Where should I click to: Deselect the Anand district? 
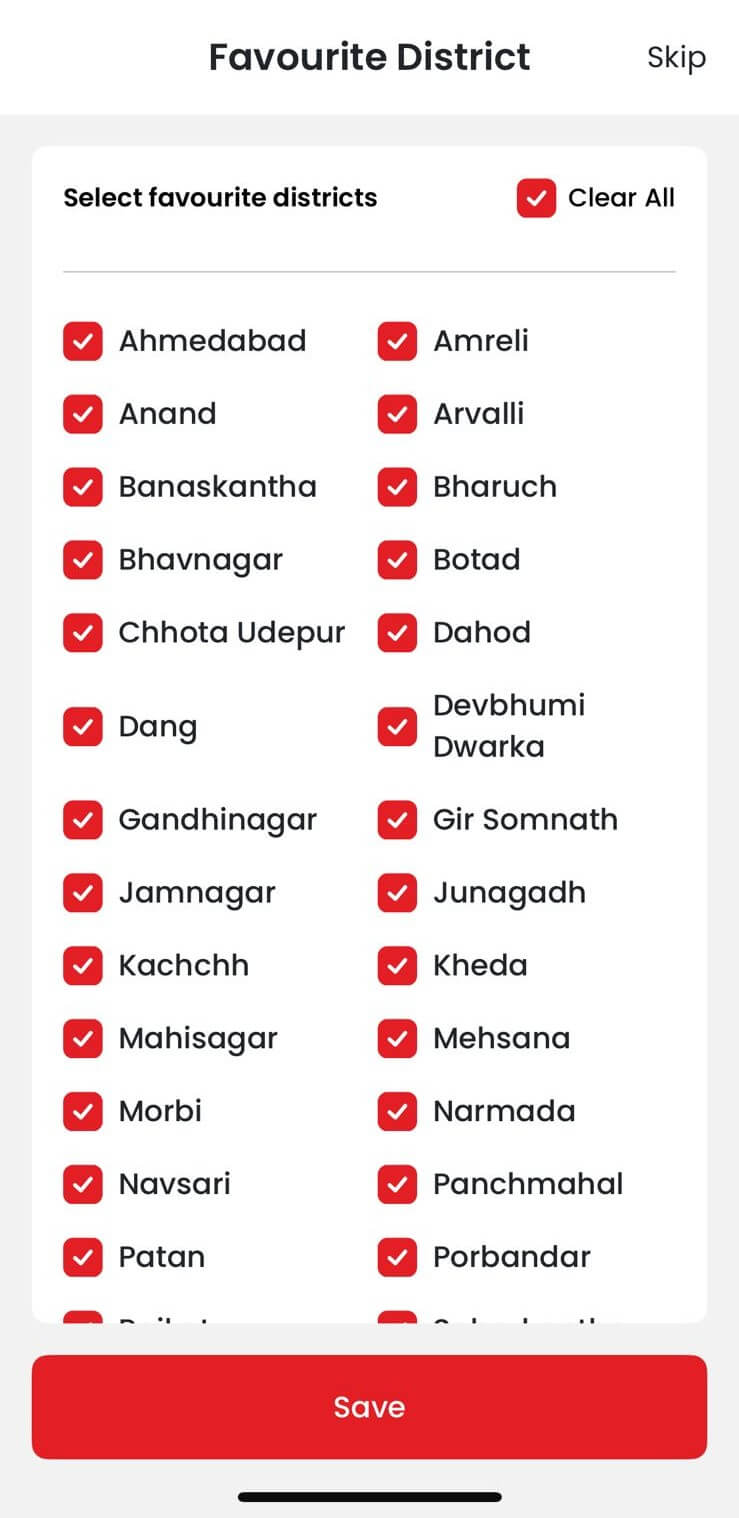tap(83, 414)
